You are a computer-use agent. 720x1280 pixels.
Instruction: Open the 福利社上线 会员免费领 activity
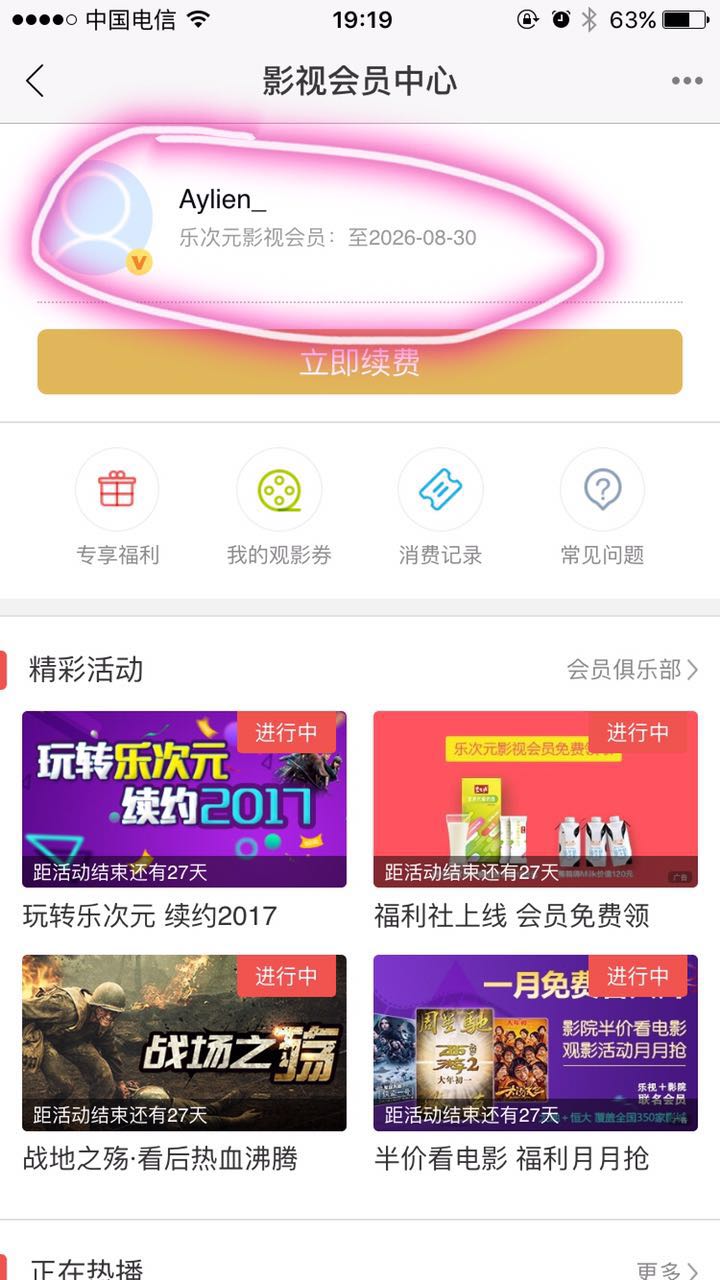pos(535,799)
